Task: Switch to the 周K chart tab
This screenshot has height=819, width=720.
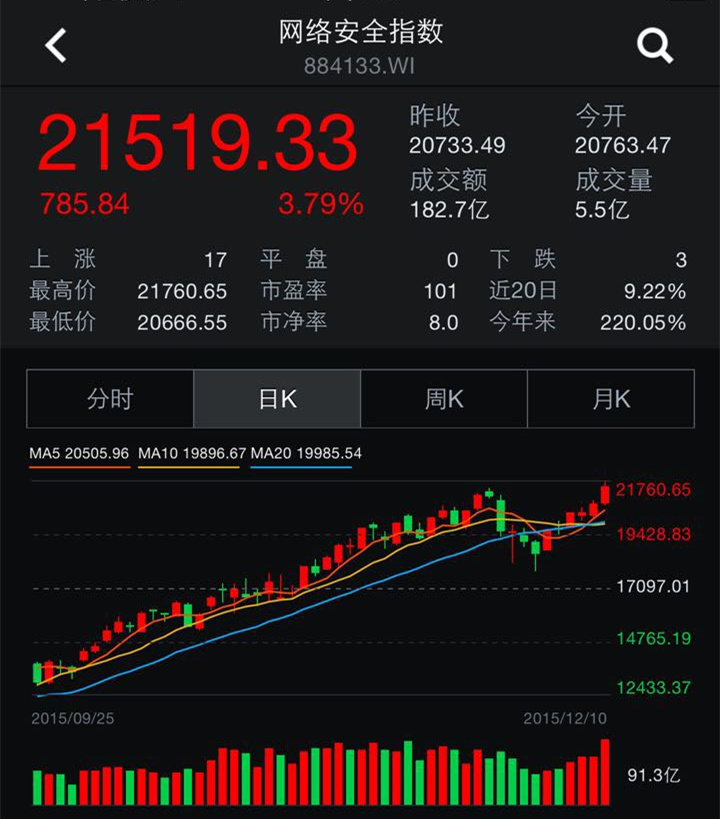Action: click(444, 399)
